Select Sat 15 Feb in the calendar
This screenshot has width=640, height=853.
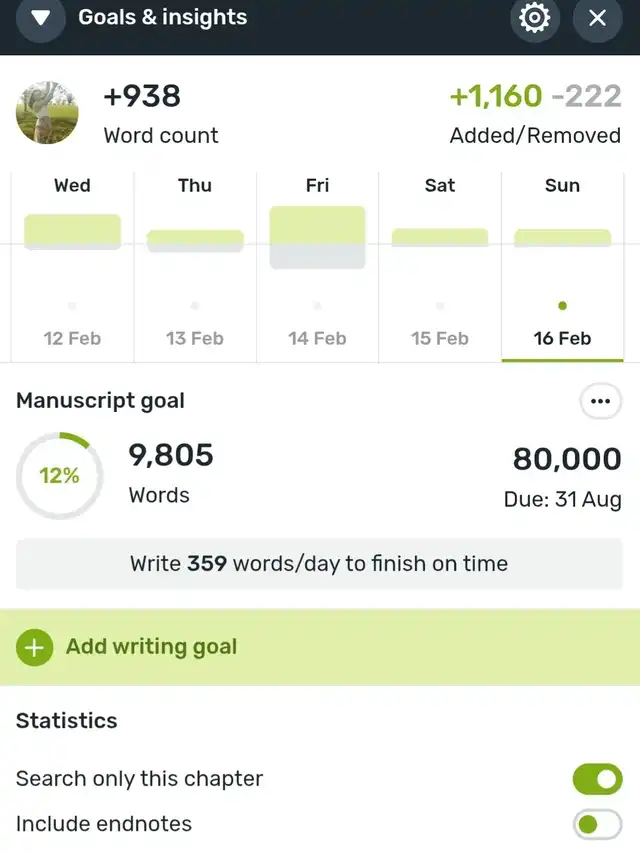point(440,265)
